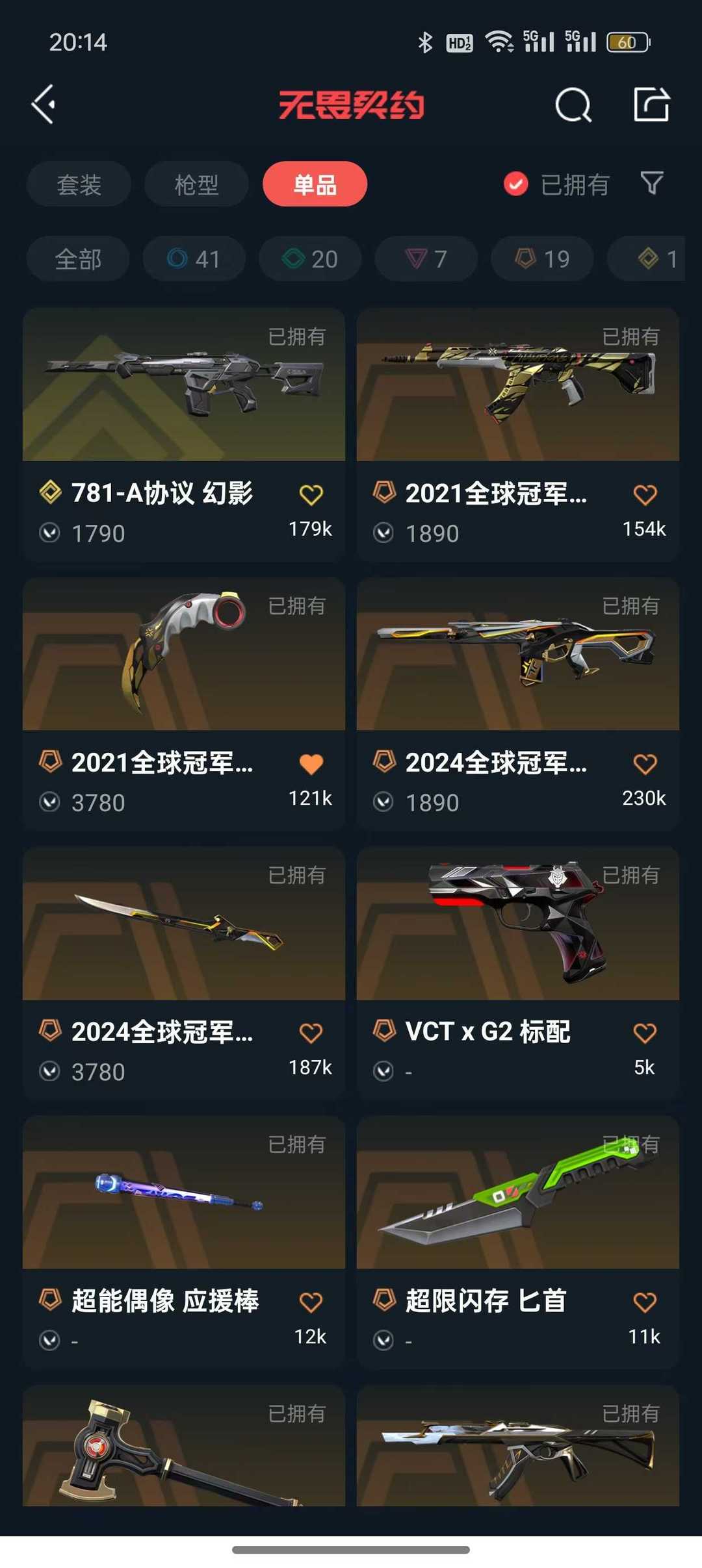Screen dimensions: 702x1568
Task: Select the 全部 rarity chip
Action: pyautogui.click(x=78, y=259)
